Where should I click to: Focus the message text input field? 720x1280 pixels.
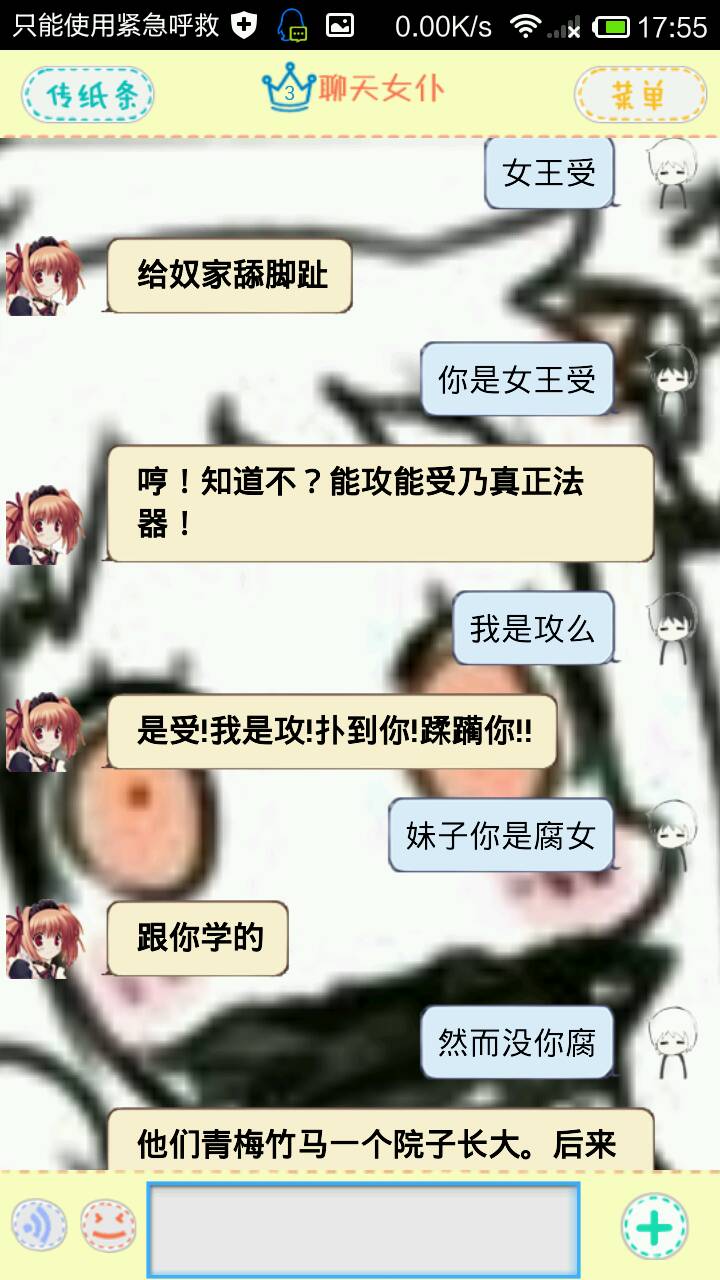363,1229
